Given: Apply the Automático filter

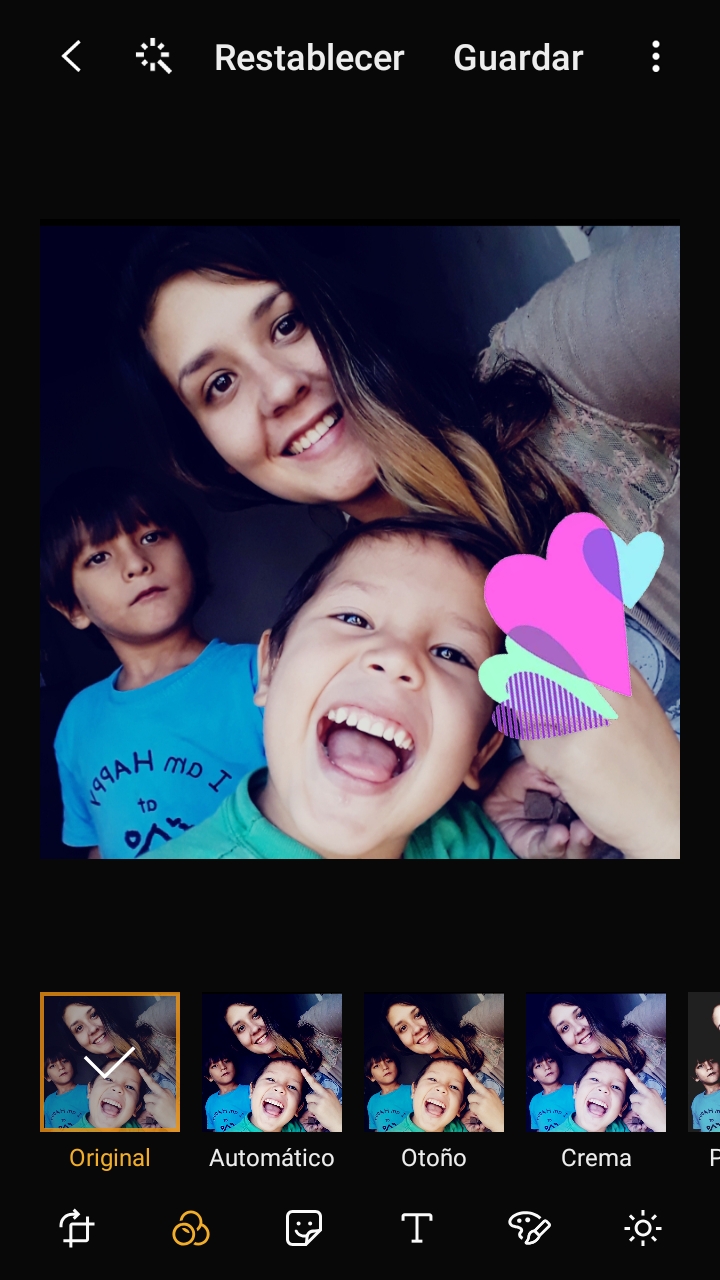Looking at the screenshot, I should point(272,1062).
